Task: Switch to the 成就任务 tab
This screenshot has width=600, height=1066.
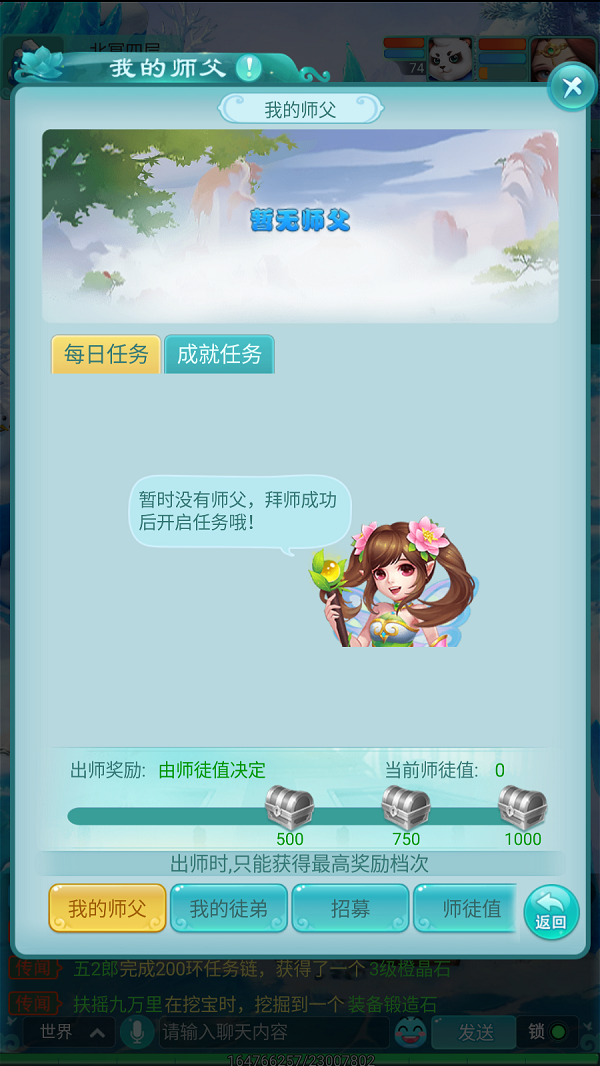Action: pos(219,354)
